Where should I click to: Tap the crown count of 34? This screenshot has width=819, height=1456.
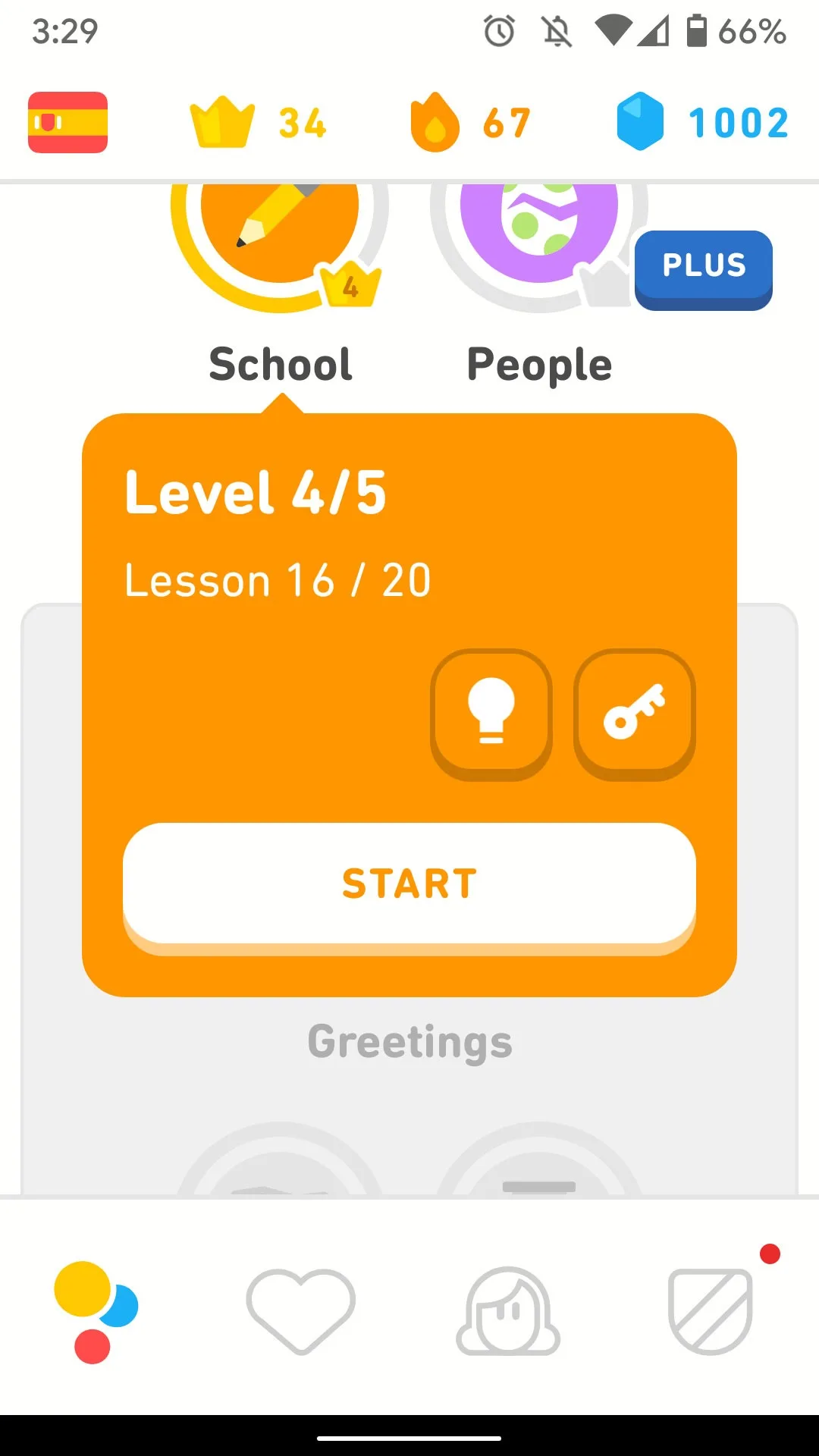259,122
